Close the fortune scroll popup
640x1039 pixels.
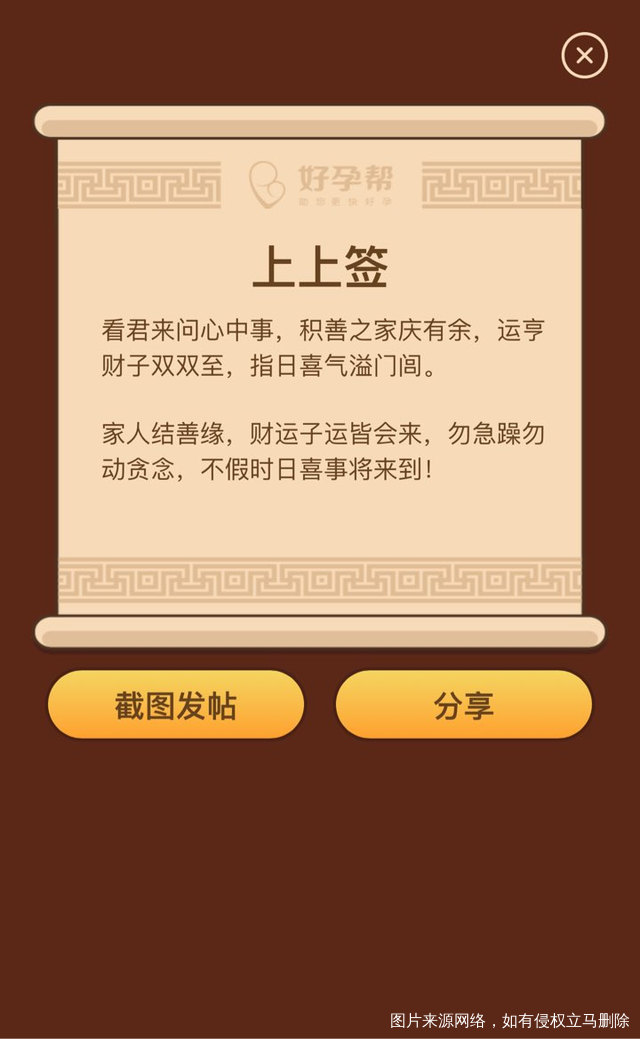tap(584, 56)
